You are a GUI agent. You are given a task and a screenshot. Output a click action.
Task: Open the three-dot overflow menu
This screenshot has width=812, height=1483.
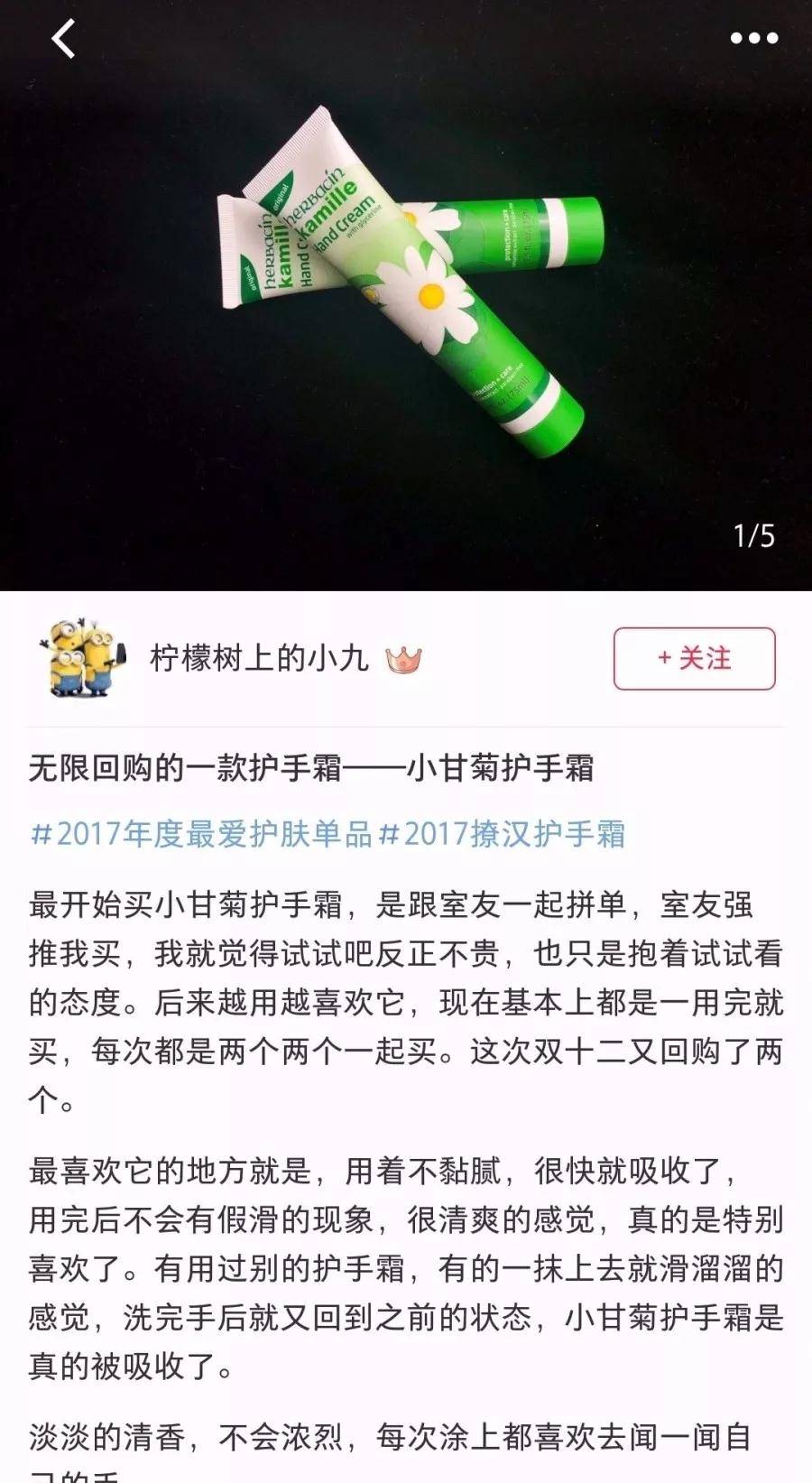pyautogui.click(x=753, y=38)
